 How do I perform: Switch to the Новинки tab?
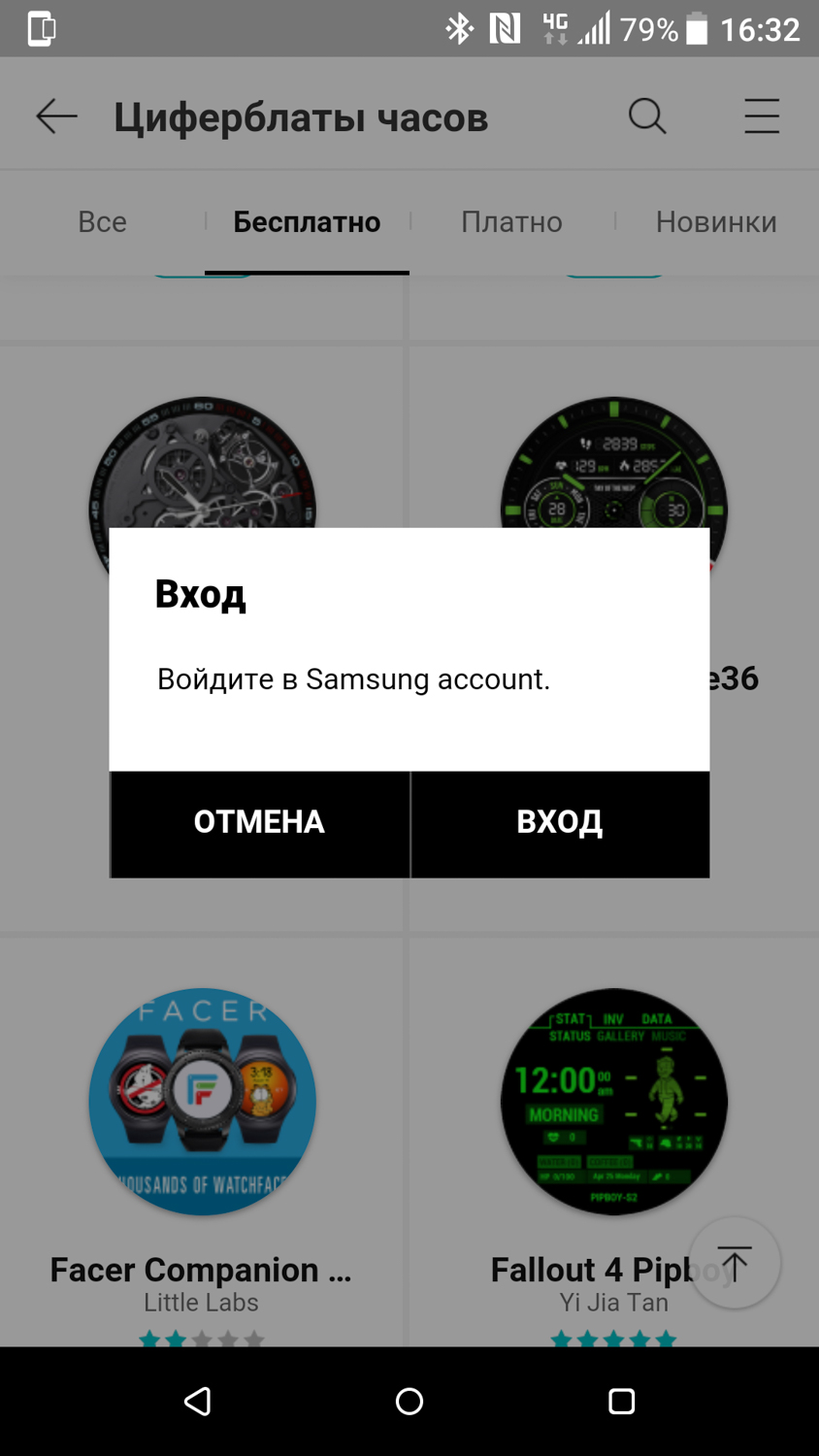pos(716,222)
